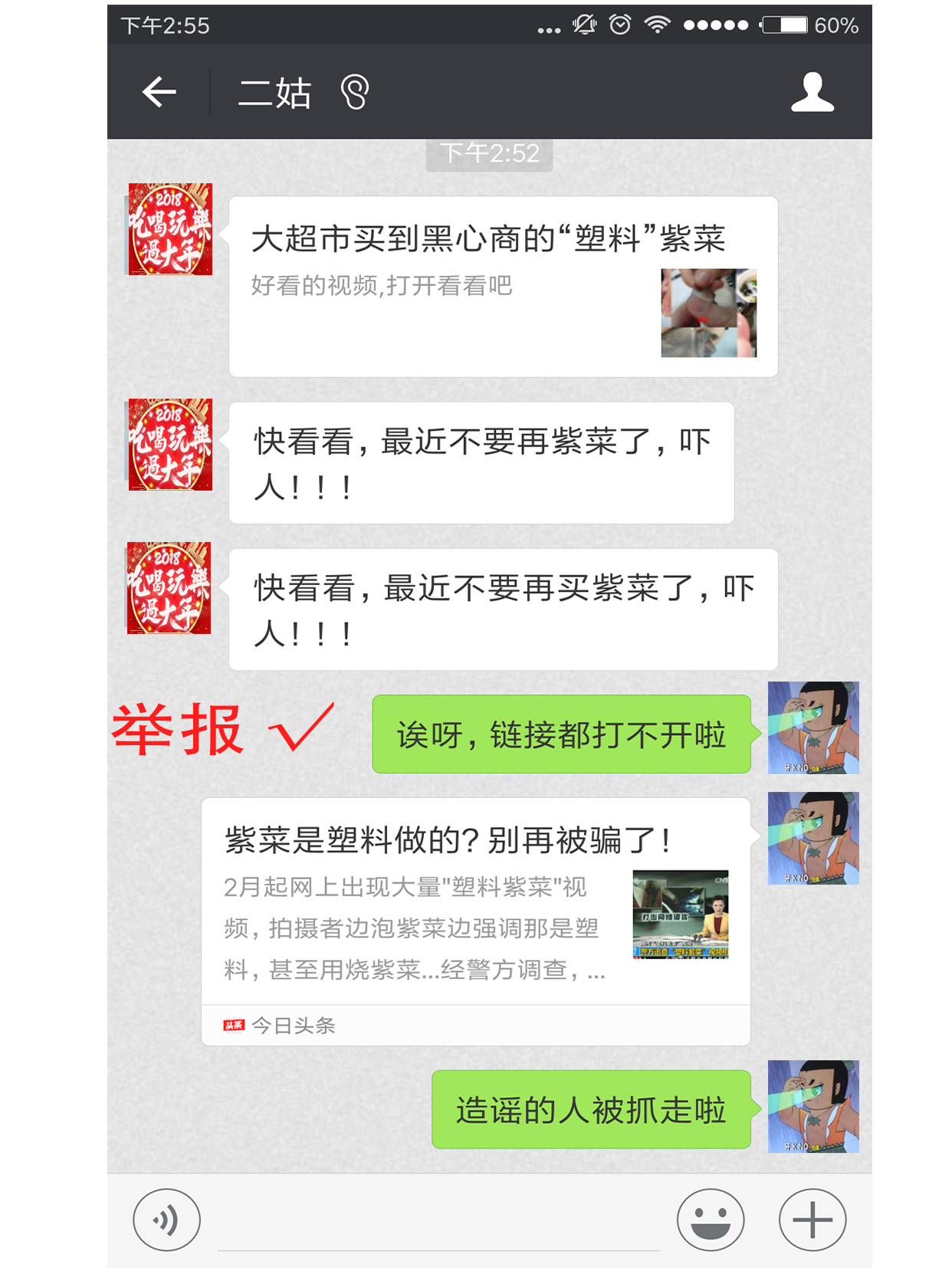Tap the video preview thumbnail in first message

(707, 313)
